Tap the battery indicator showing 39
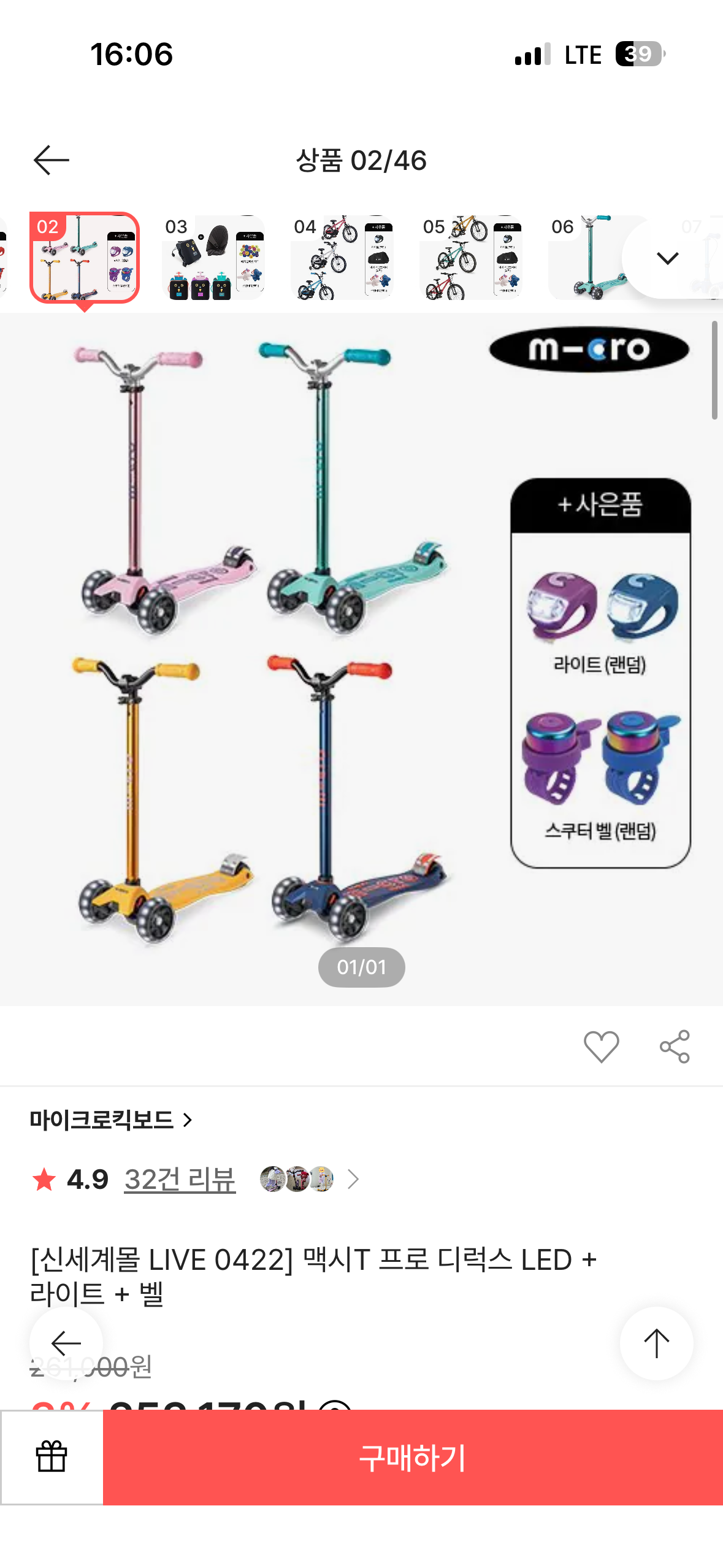This screenshot has width=723, height=1568. pyautogui.click(x=638, y=55)
